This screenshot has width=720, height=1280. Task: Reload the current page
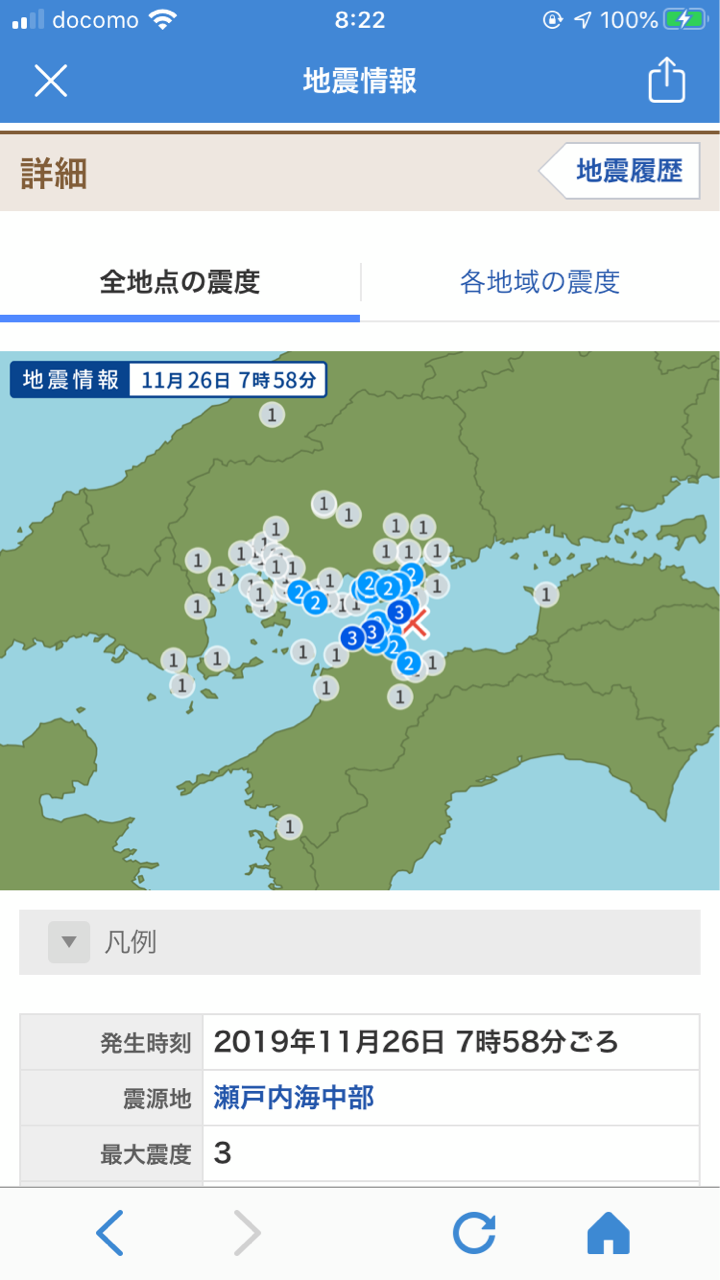point(474,1232)
